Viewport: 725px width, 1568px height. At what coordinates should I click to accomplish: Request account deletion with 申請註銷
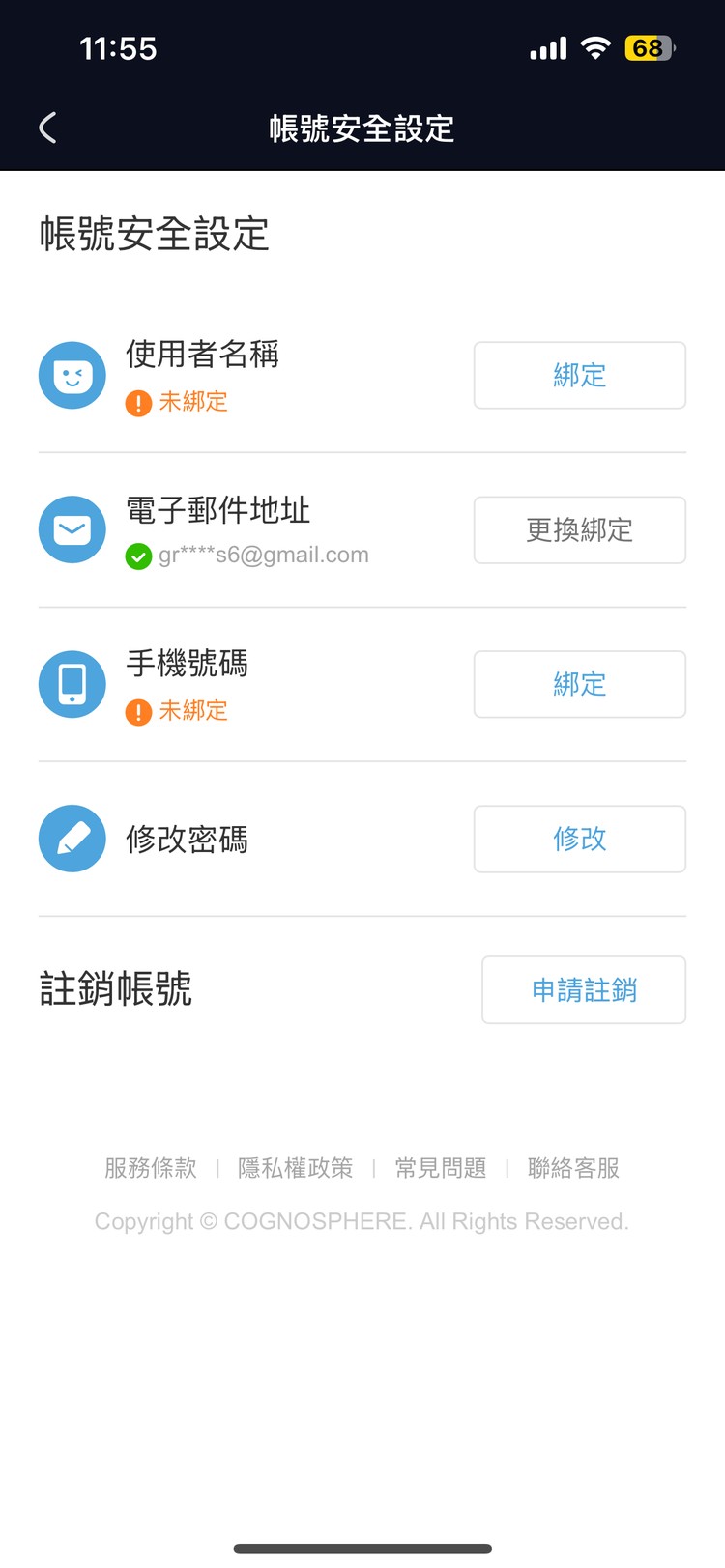click(583, 989)
